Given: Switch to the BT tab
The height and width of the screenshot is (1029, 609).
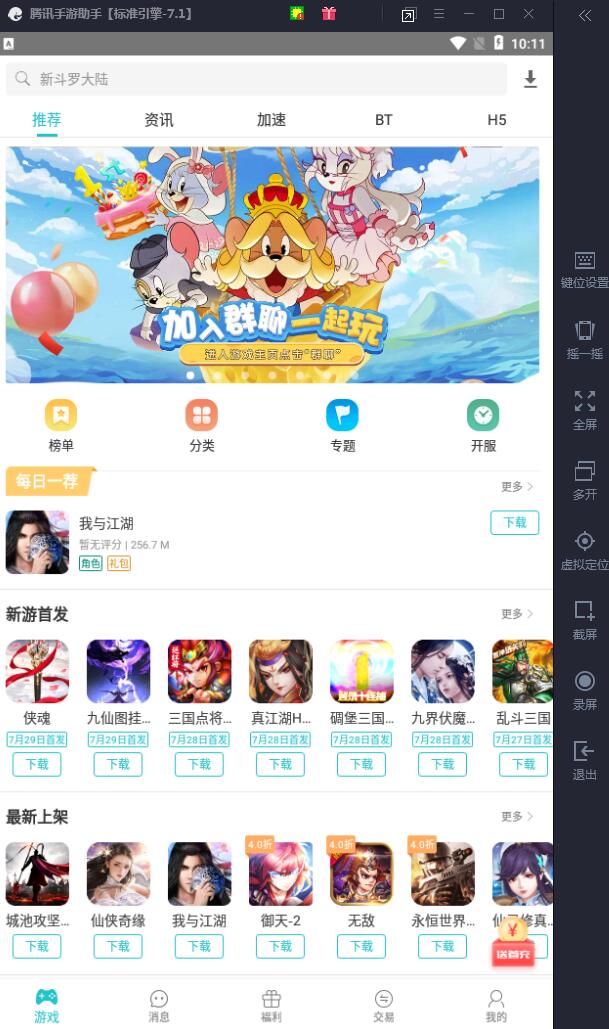Looking at the screenshot, I should (x=383, y=119).
